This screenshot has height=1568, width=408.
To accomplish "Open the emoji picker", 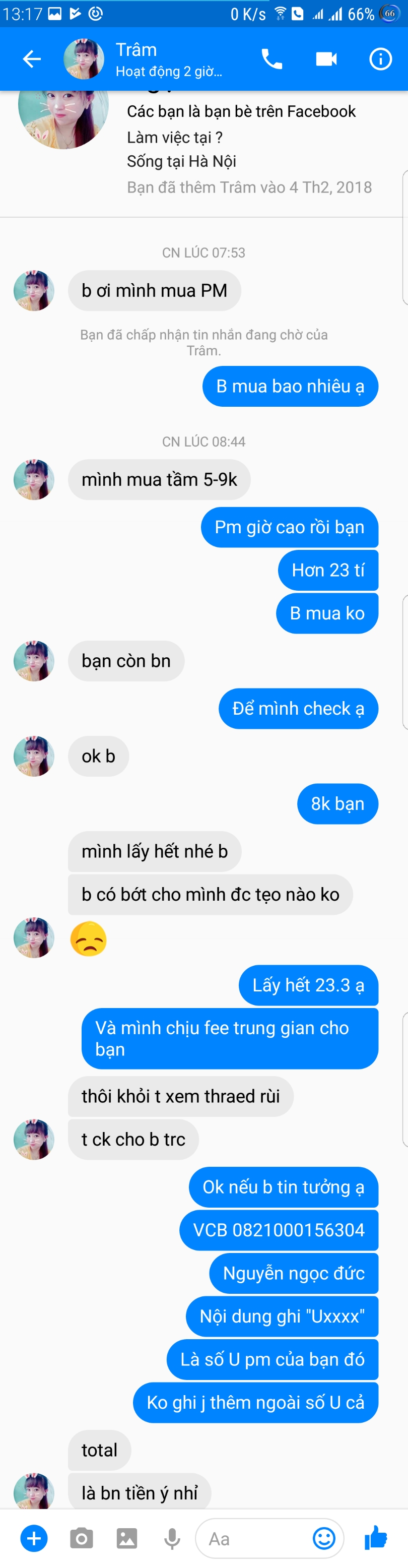I will point(323,1539).
